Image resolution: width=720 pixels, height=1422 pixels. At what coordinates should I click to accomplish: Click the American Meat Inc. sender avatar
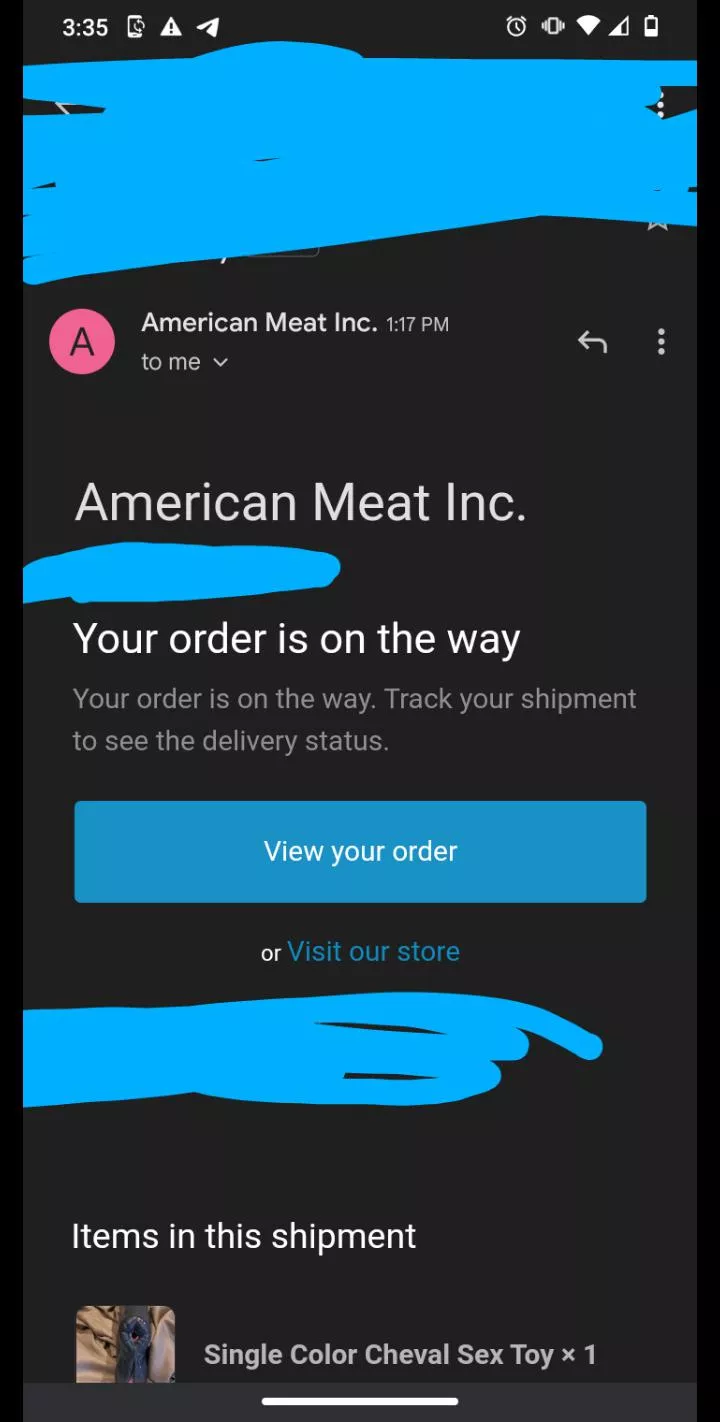point(82,341)
